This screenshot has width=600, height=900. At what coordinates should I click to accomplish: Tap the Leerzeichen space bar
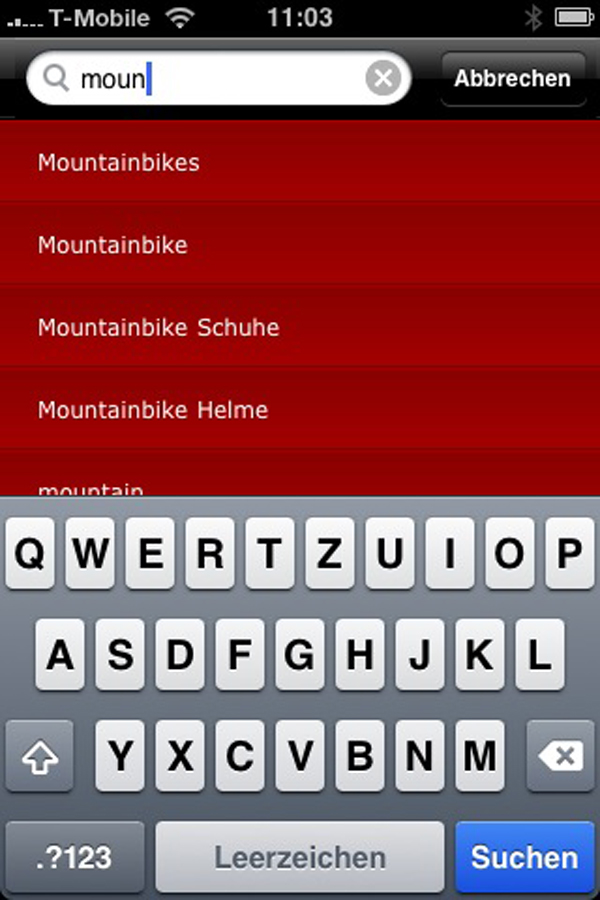[x=299, y=857]
